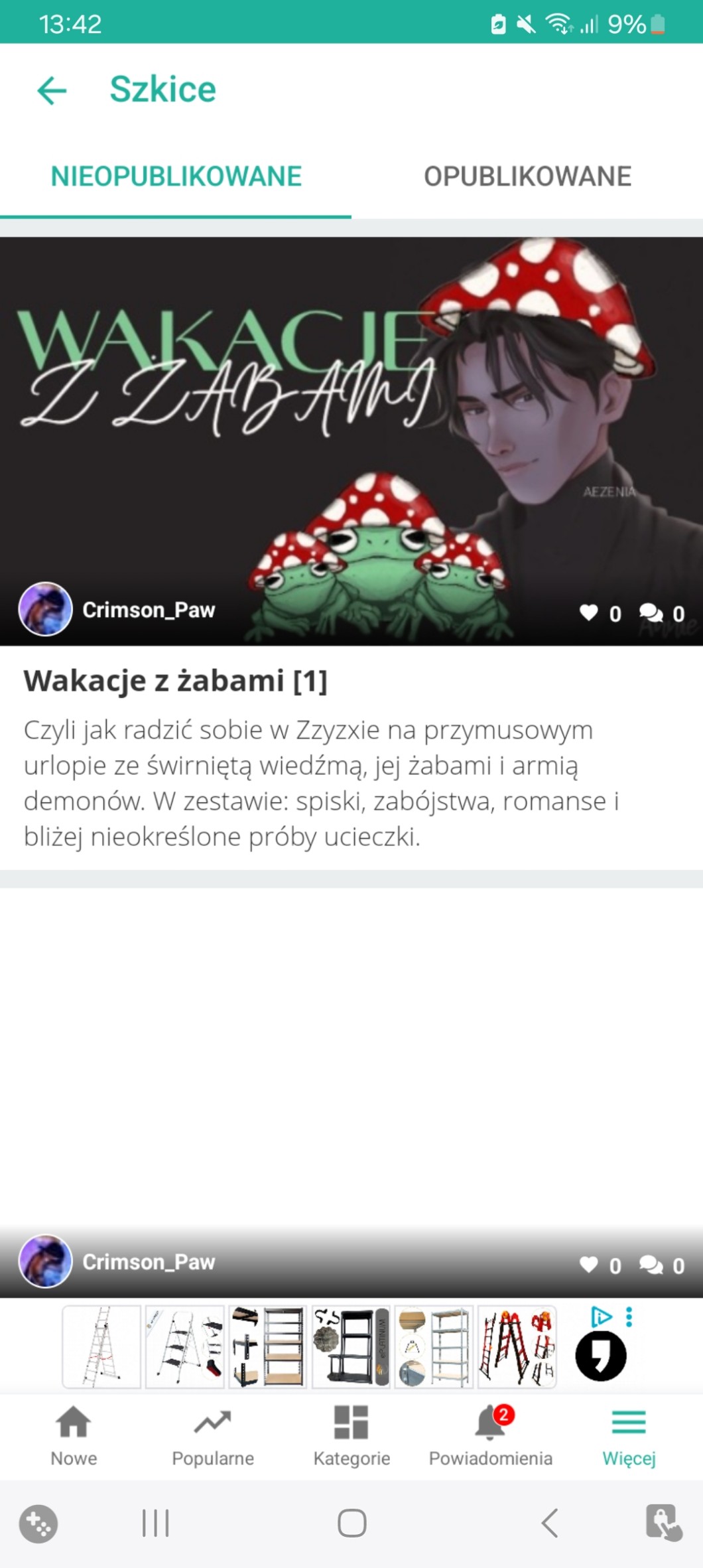Select the NIEOPUBLIKOWANE tab
The width and height of the screenshot is (703, 1568).
[x=176, y=177]
